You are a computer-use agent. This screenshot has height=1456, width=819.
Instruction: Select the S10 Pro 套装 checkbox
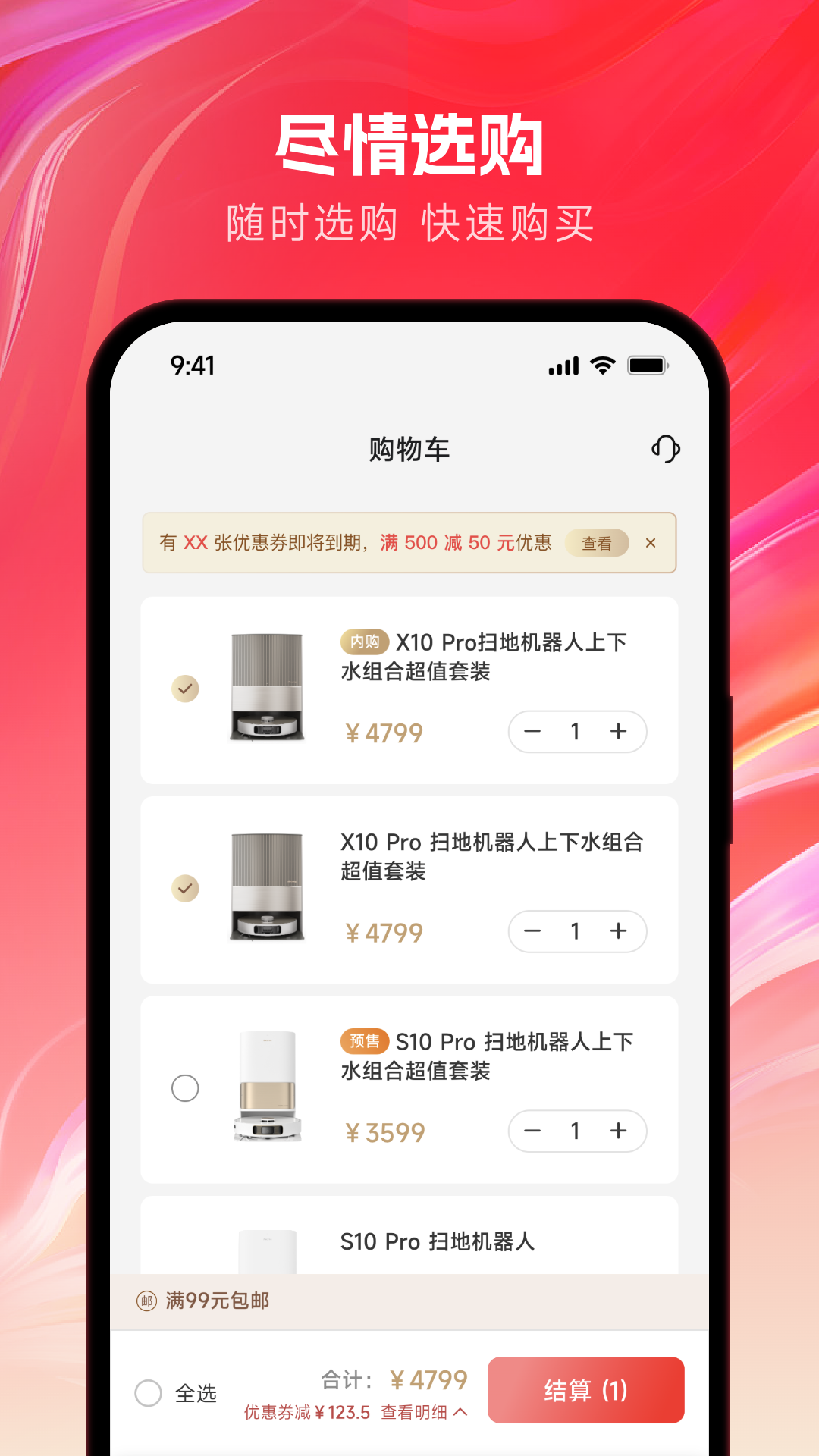185,1090
